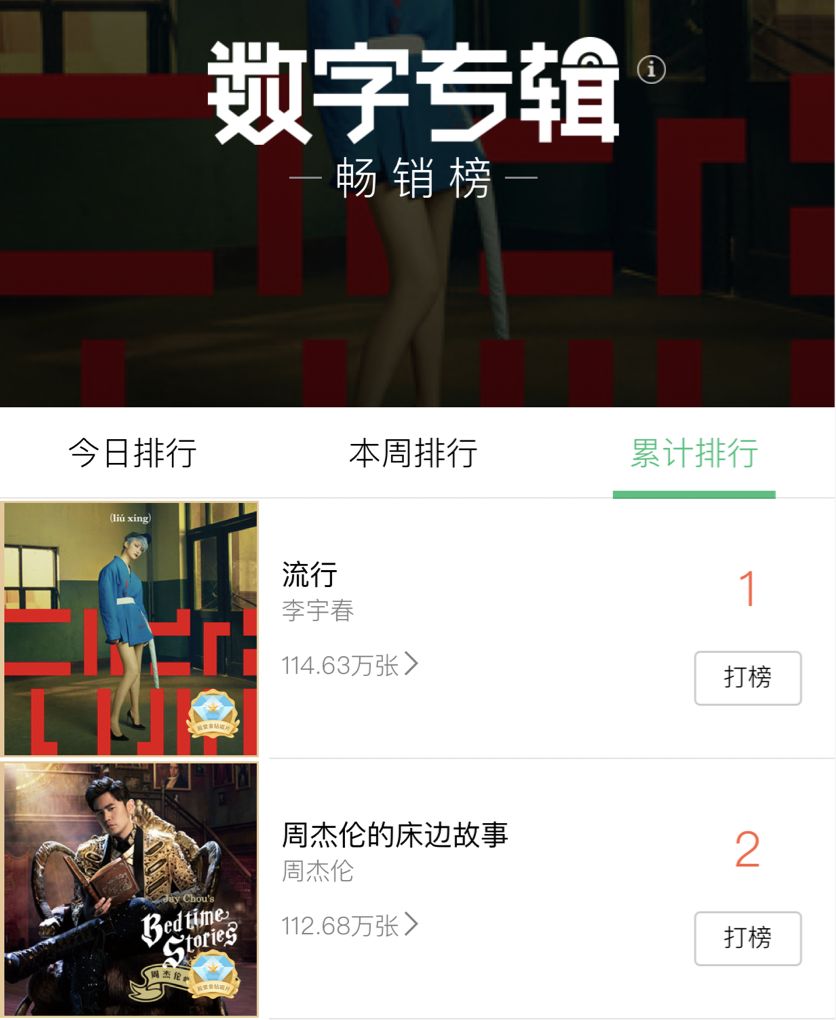
Task: Open 周杰伦的床边故事 album cover
Action: click(x=131, y=889)
